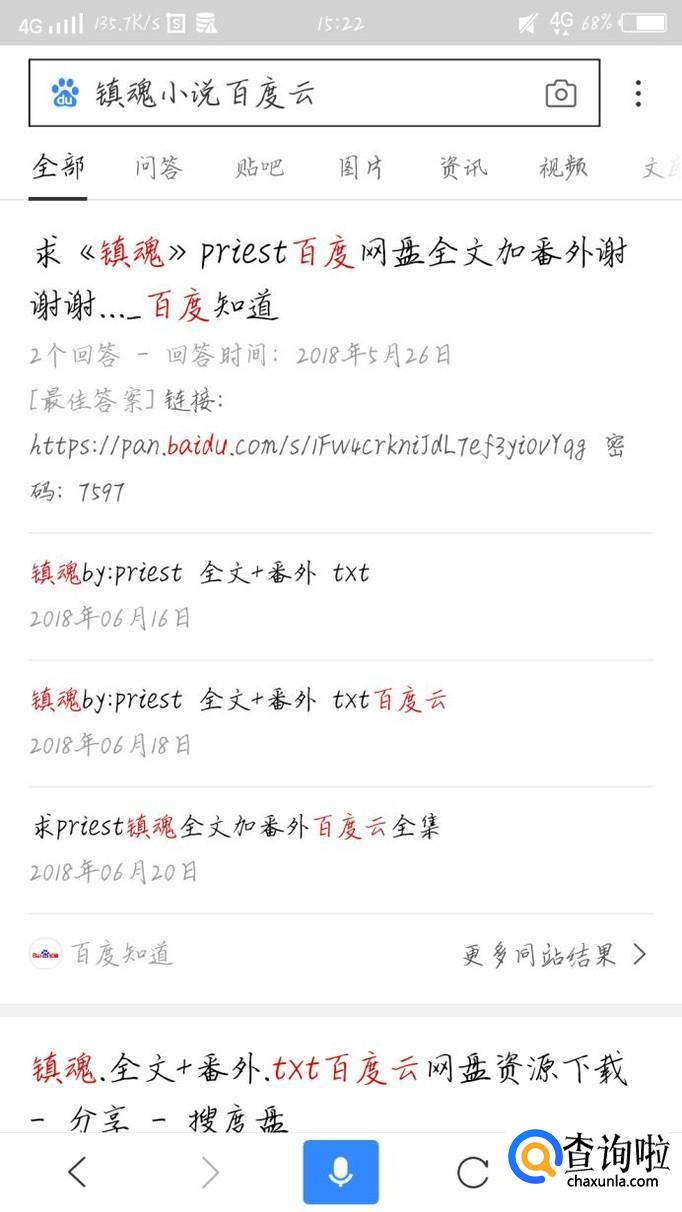
Task: Switch to the 视频 tab
Action: point(563,167)
